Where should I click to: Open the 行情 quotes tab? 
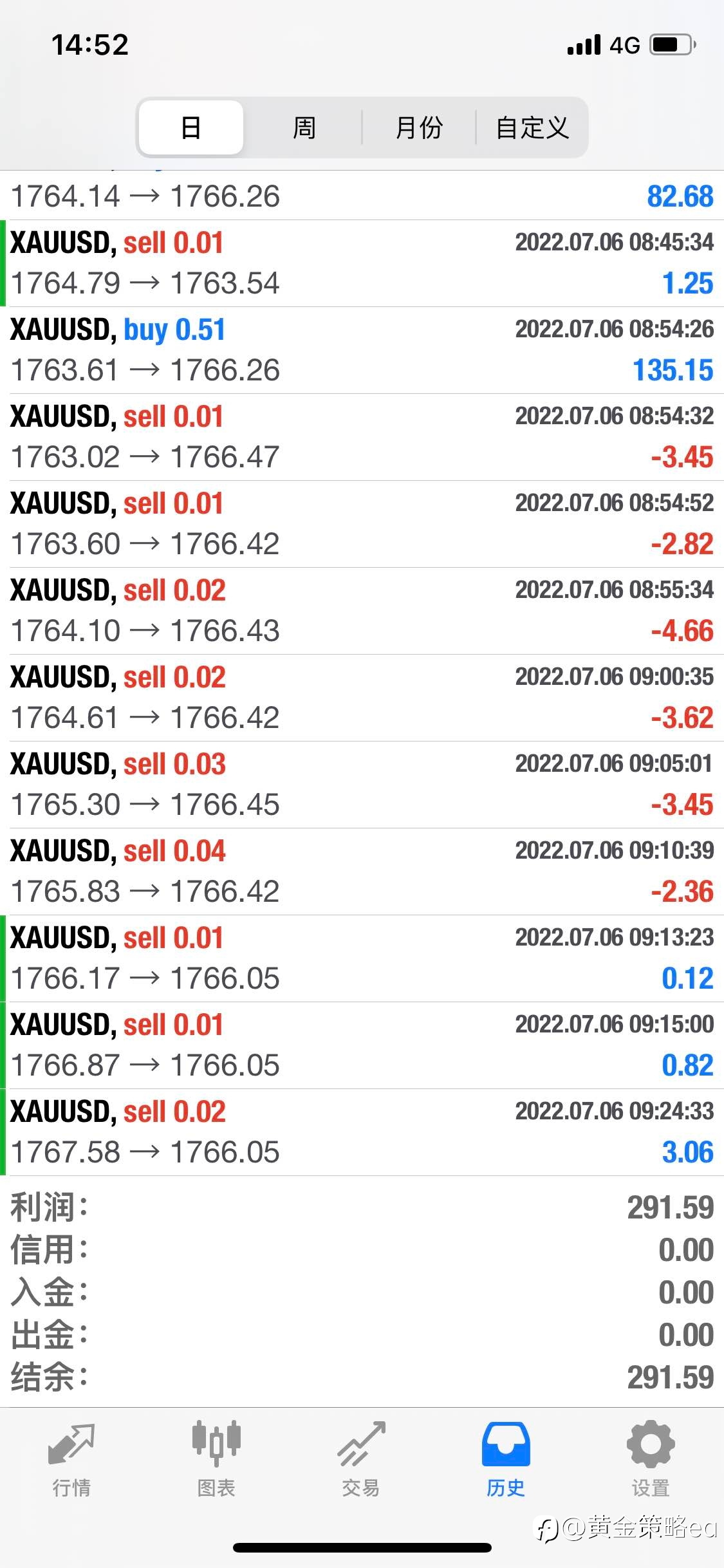(x=71, y=1459)
